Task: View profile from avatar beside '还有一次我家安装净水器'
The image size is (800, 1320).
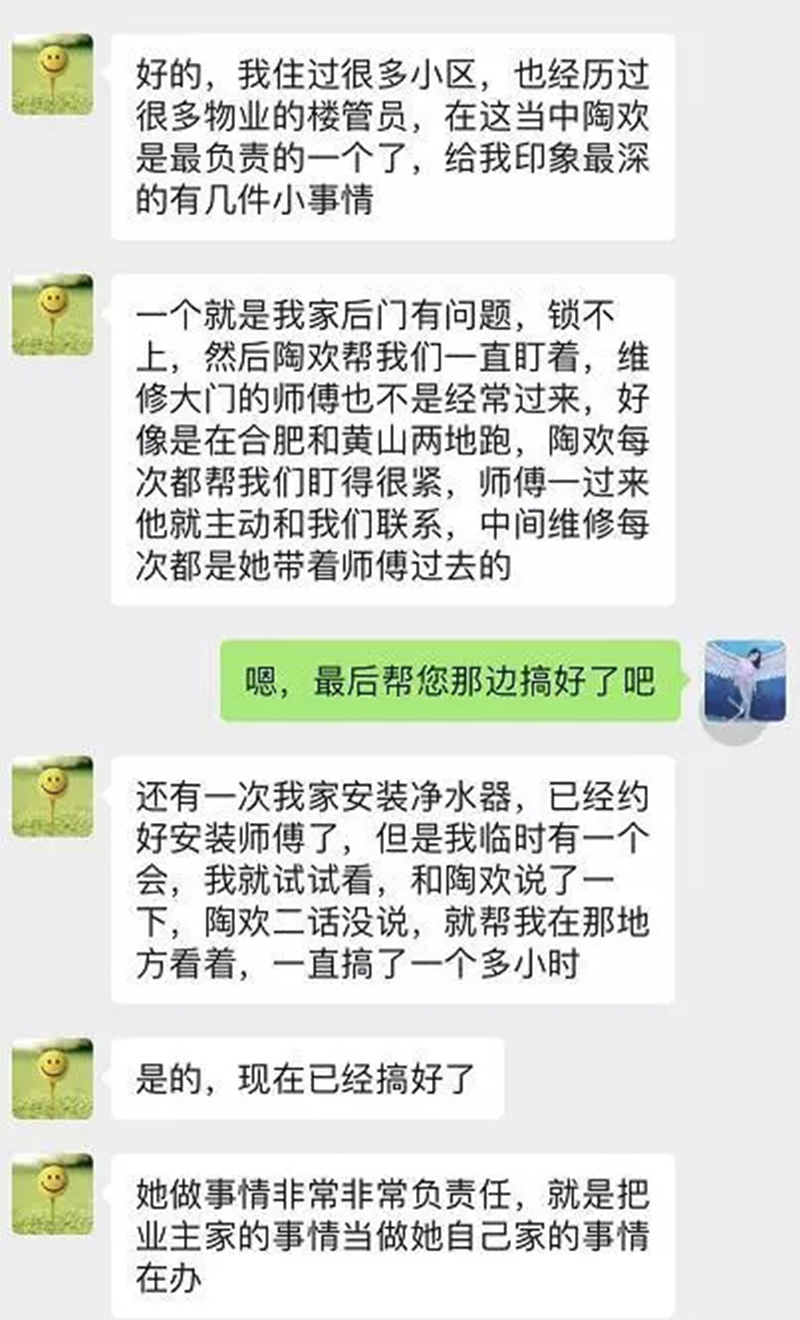Action: point(52,796)
